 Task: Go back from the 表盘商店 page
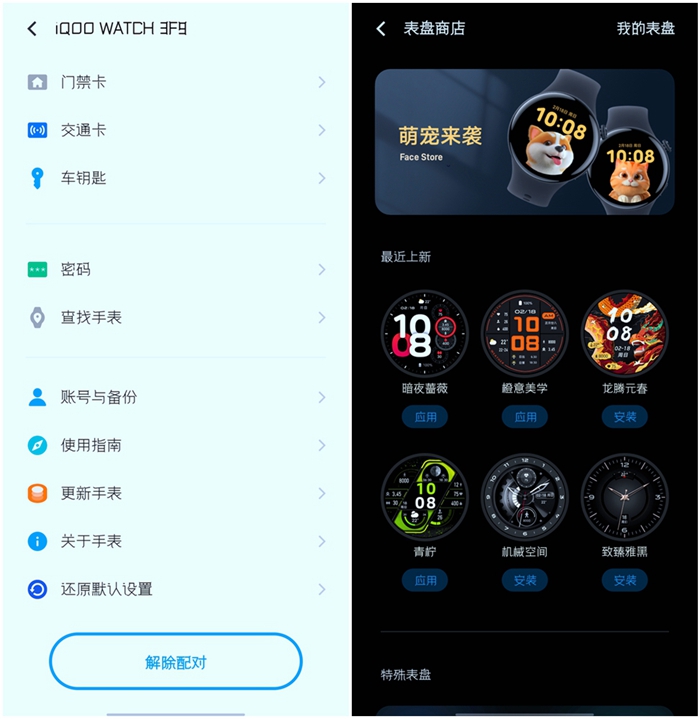(x=381, y=29)
